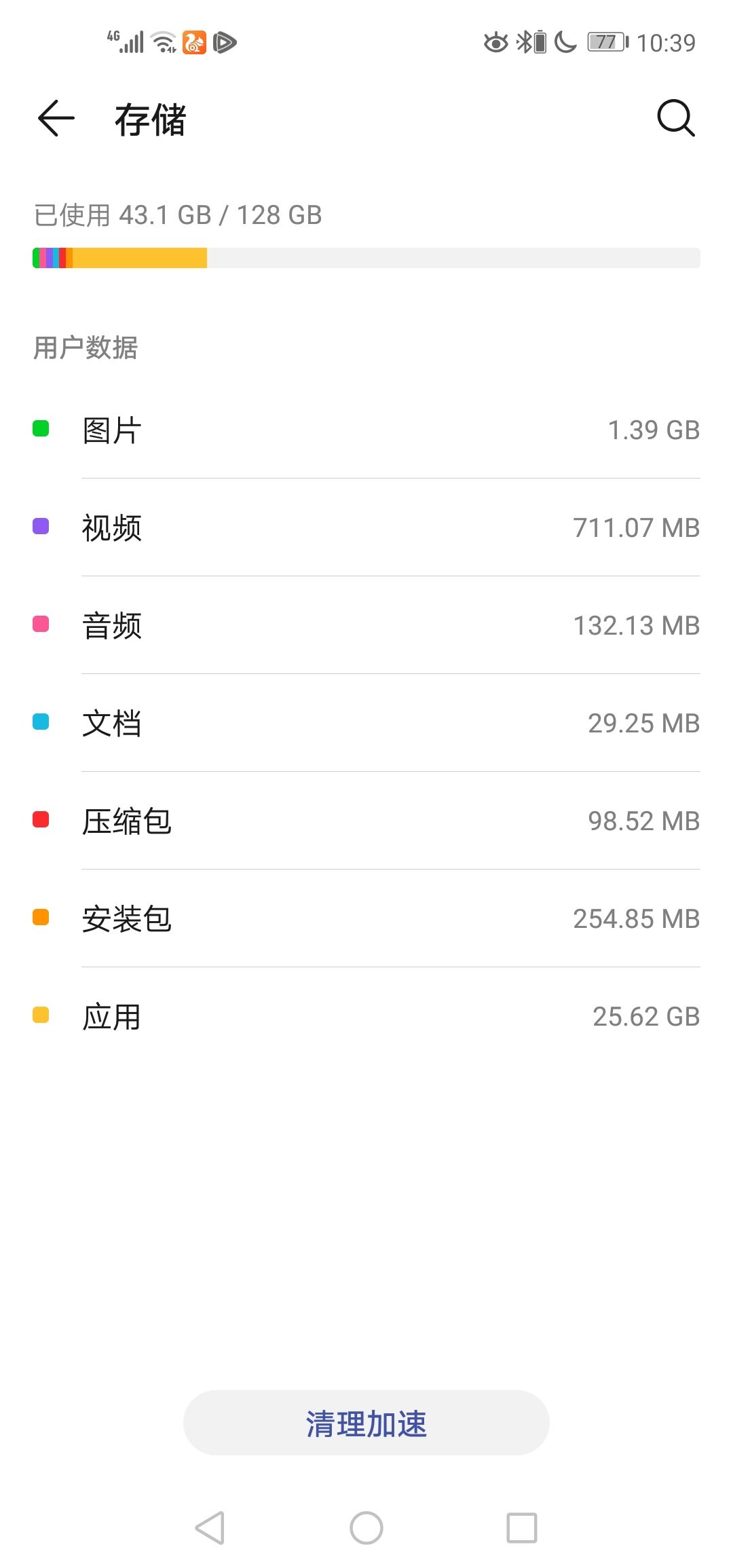Open search in storage settings
The width and height of the screenshot is (733, 1568).
(674, 119)
